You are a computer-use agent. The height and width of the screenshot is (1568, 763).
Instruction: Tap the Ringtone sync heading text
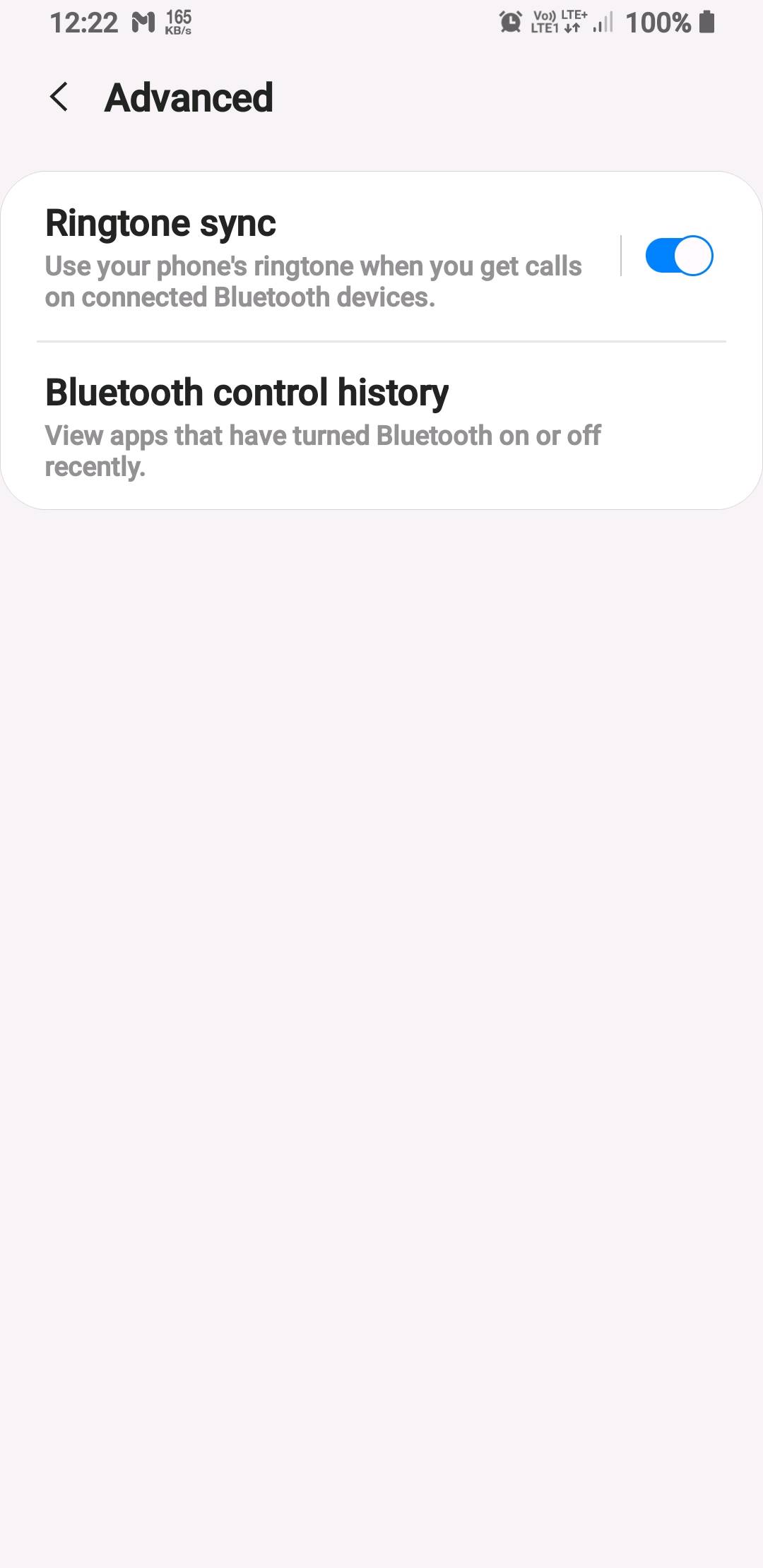tap(161, 222)
